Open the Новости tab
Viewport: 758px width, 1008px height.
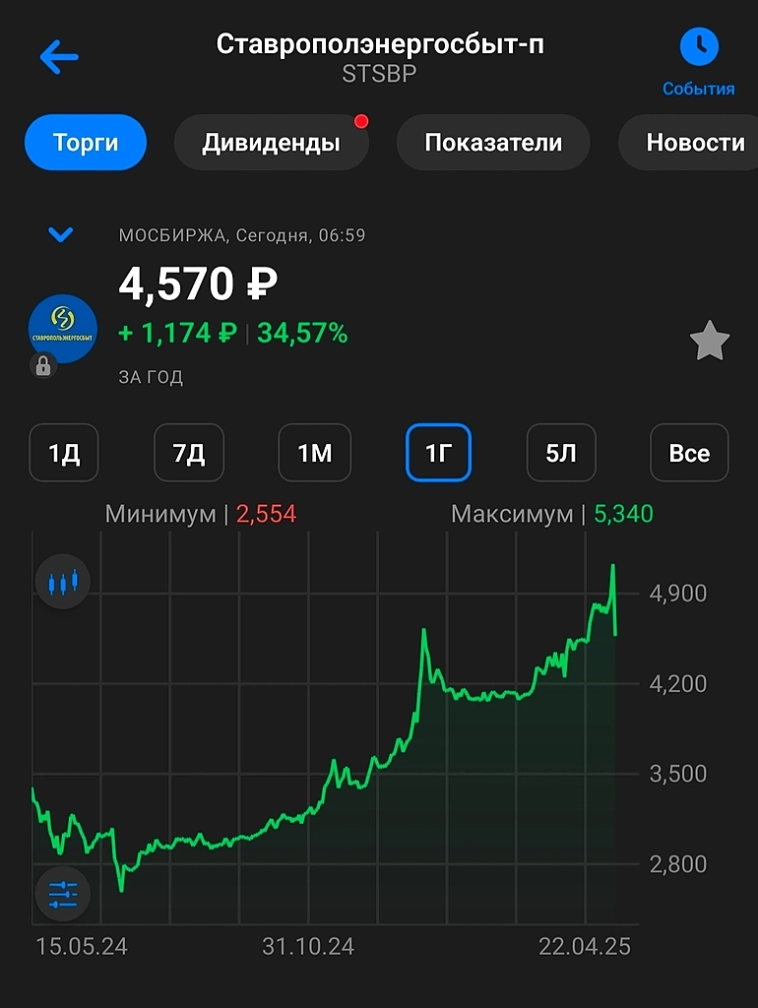(x=694, y=143)
